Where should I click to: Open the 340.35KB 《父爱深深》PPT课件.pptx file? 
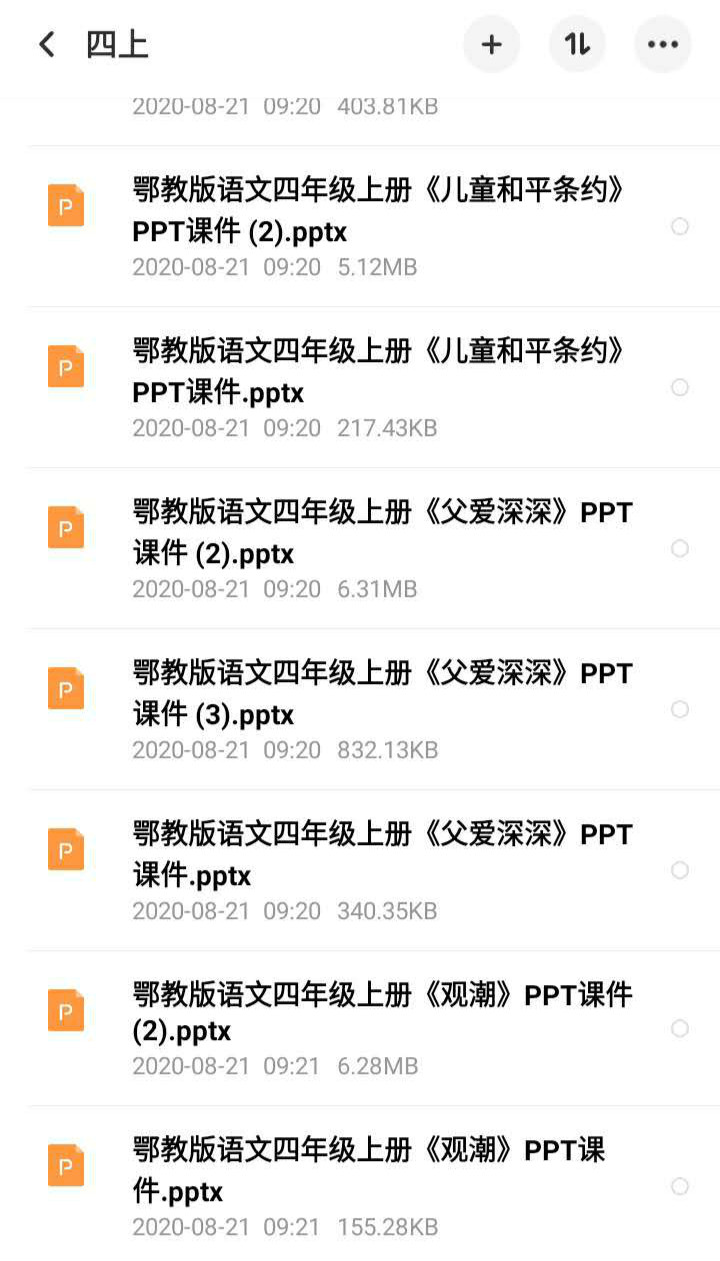[x=360, y=870]
